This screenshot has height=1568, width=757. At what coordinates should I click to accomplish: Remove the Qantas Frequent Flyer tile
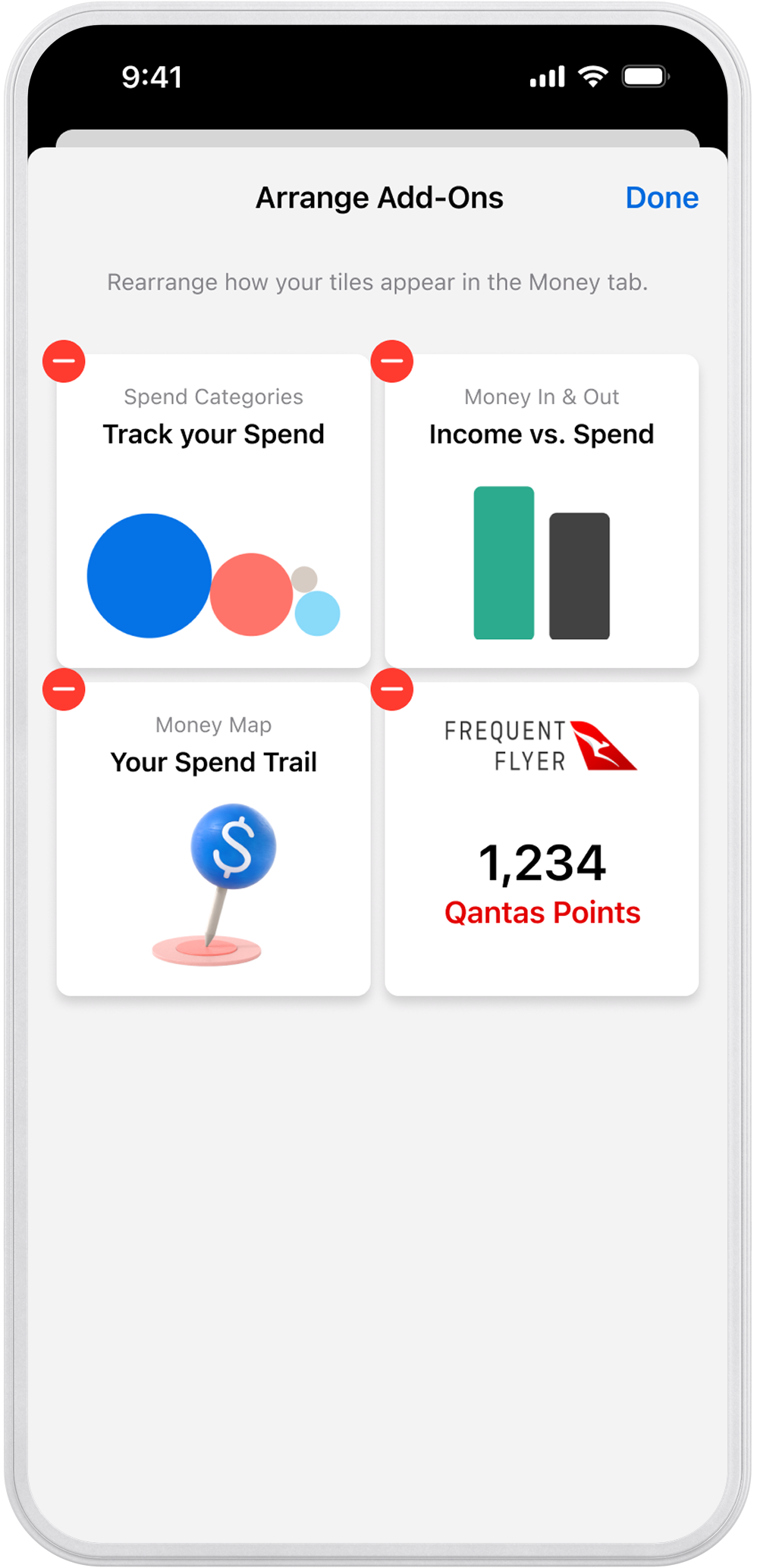coord(392,689)
